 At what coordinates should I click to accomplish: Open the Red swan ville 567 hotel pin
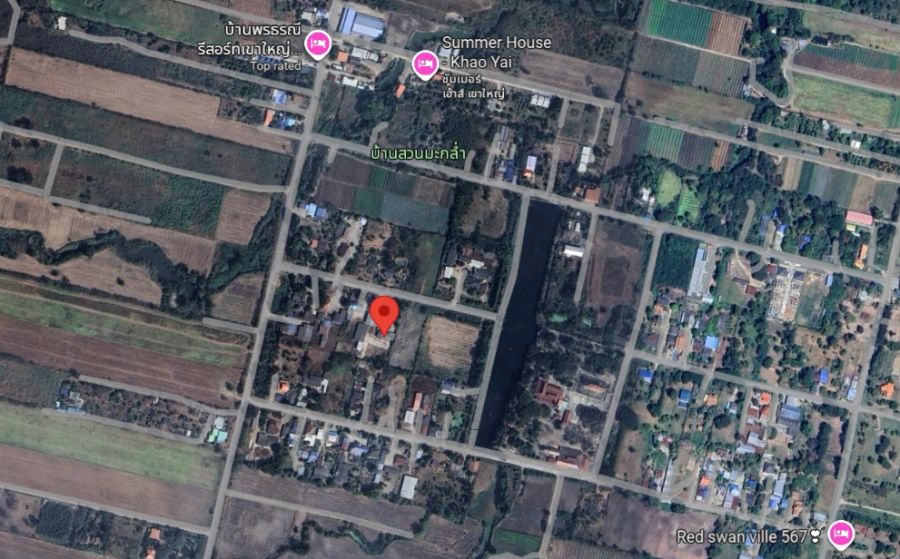(x=839, y=533)
